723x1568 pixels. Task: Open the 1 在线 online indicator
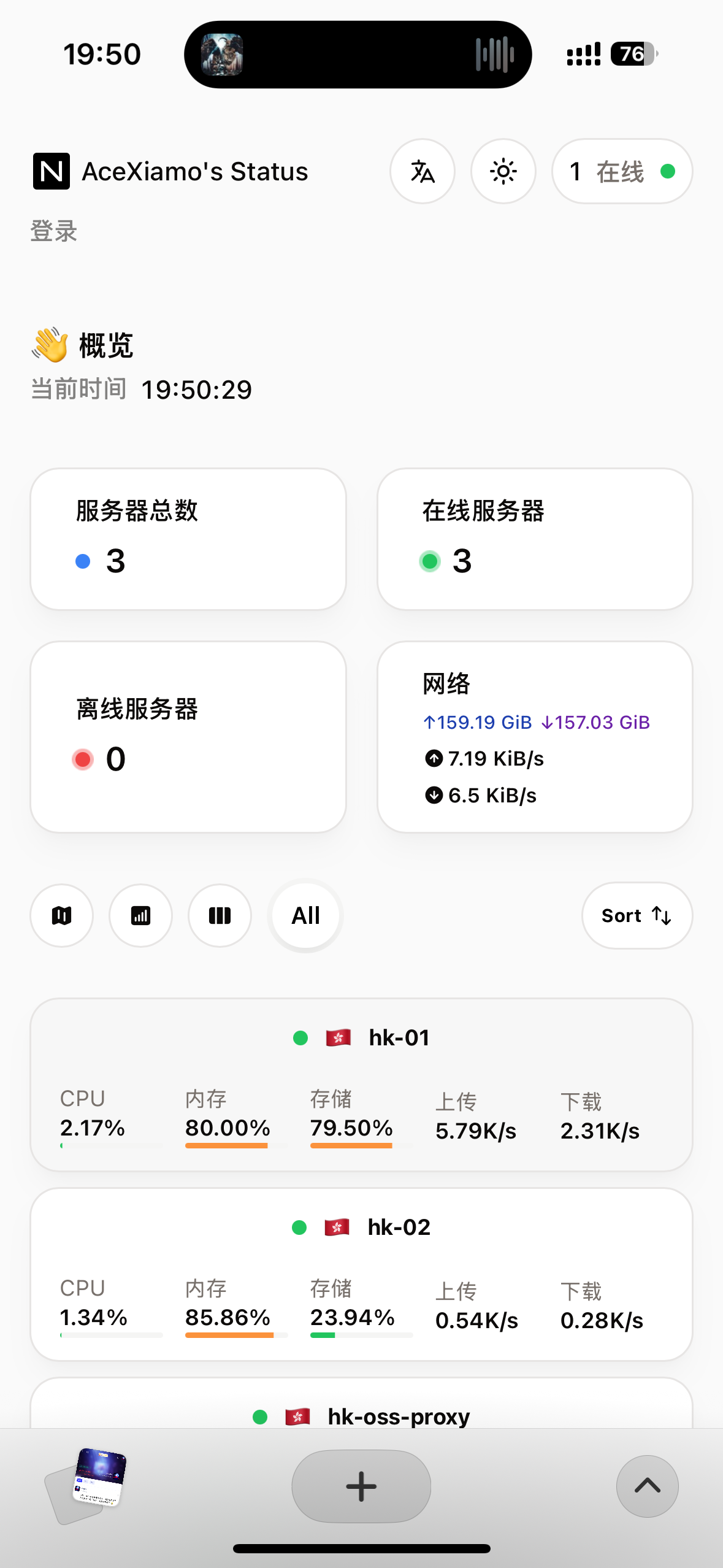tap(622, 171)
